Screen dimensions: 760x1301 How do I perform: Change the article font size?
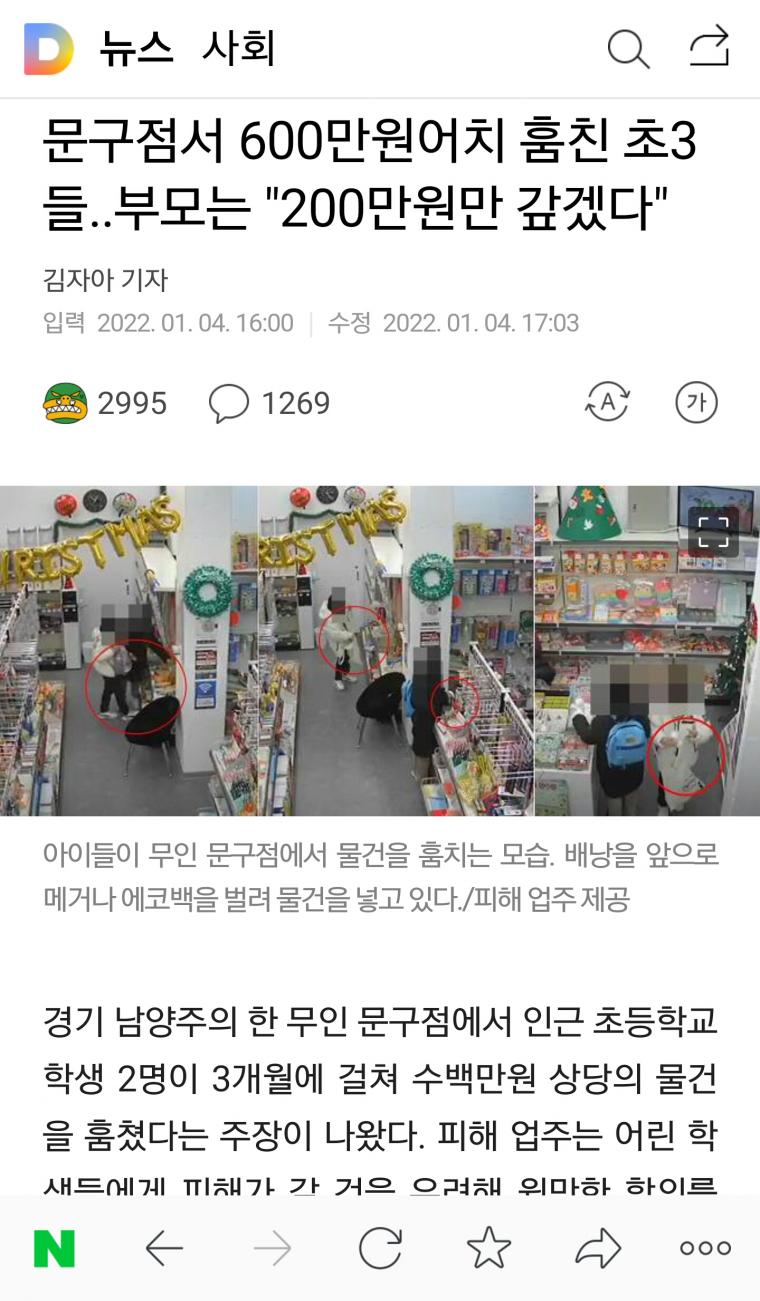[697, 403]
